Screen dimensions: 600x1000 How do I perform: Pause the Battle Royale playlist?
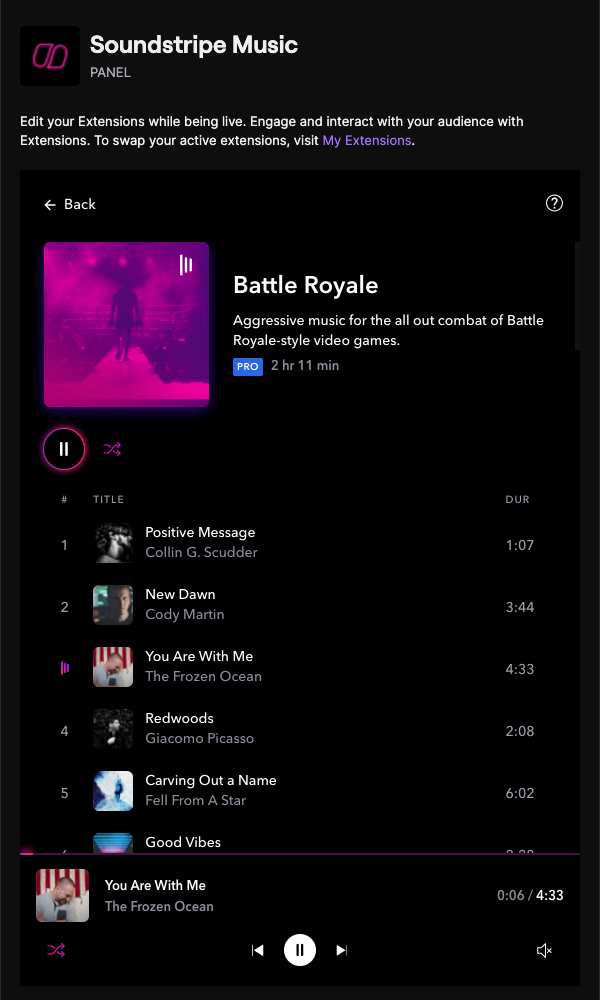[x=64, y=449]
